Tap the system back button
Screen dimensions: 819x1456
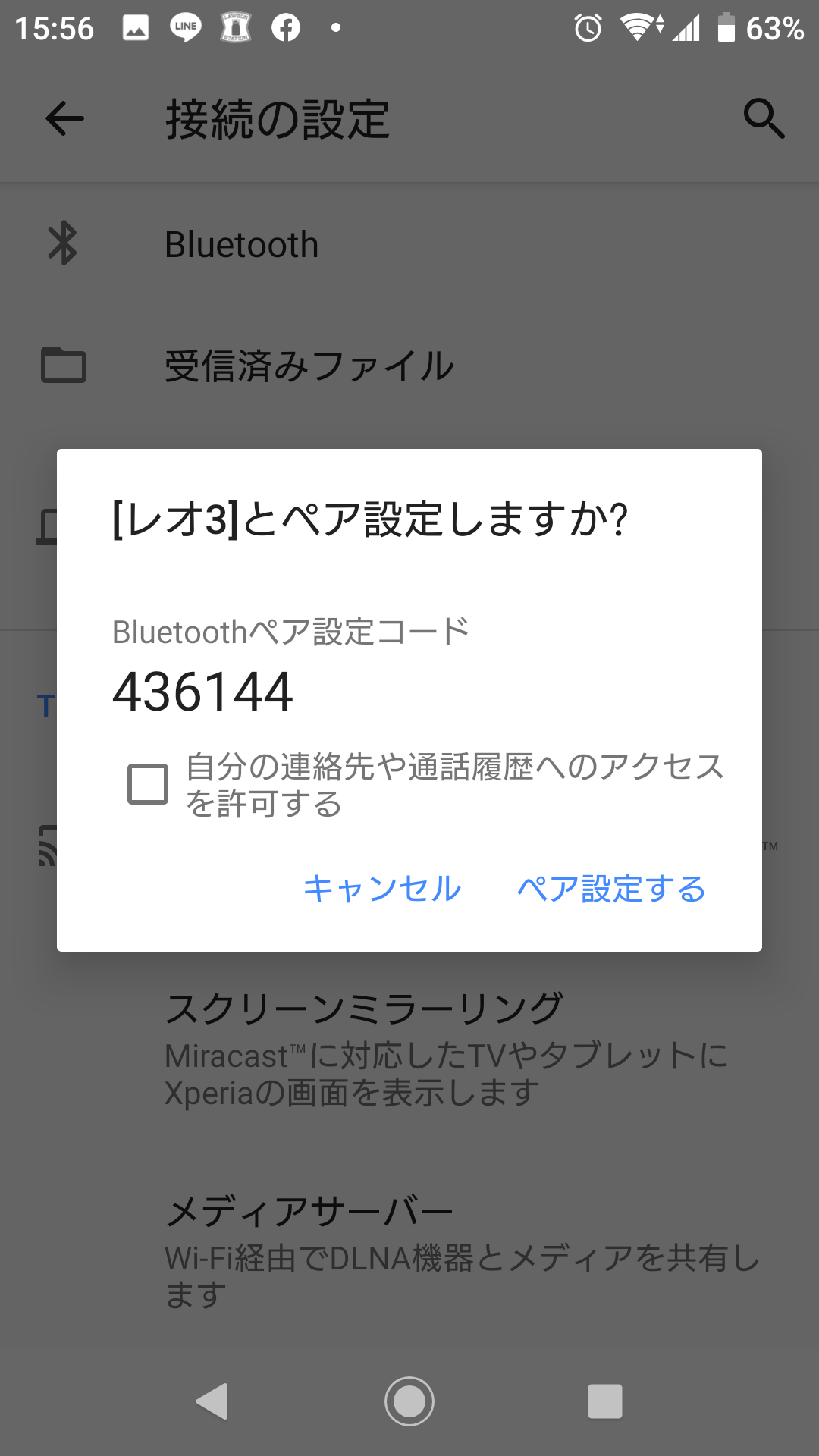[212, 1401]
